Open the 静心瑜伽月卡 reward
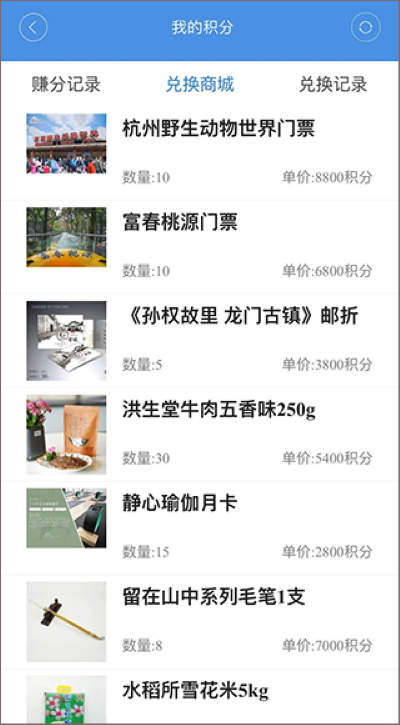The width and height of the screenshot is (400, 725). 200,528
